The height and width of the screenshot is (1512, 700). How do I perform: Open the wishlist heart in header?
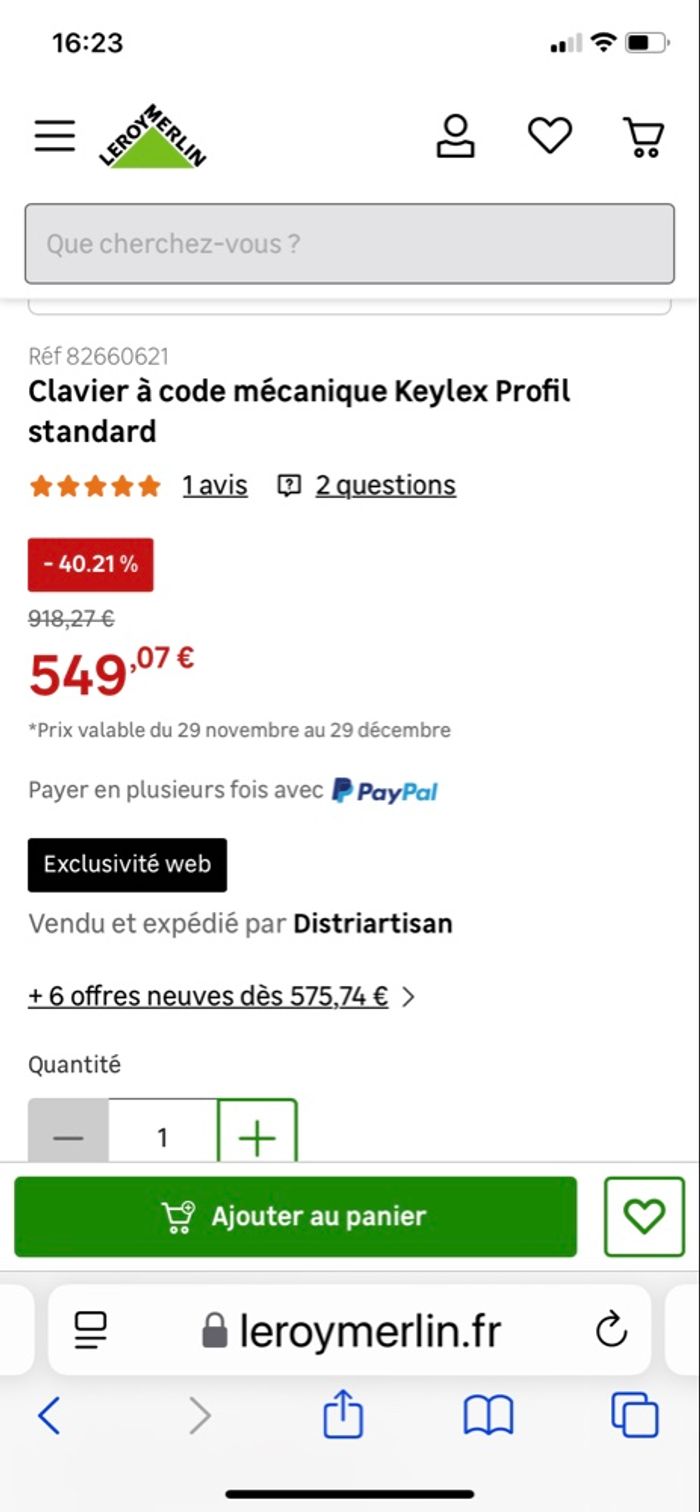coord(549,136)
